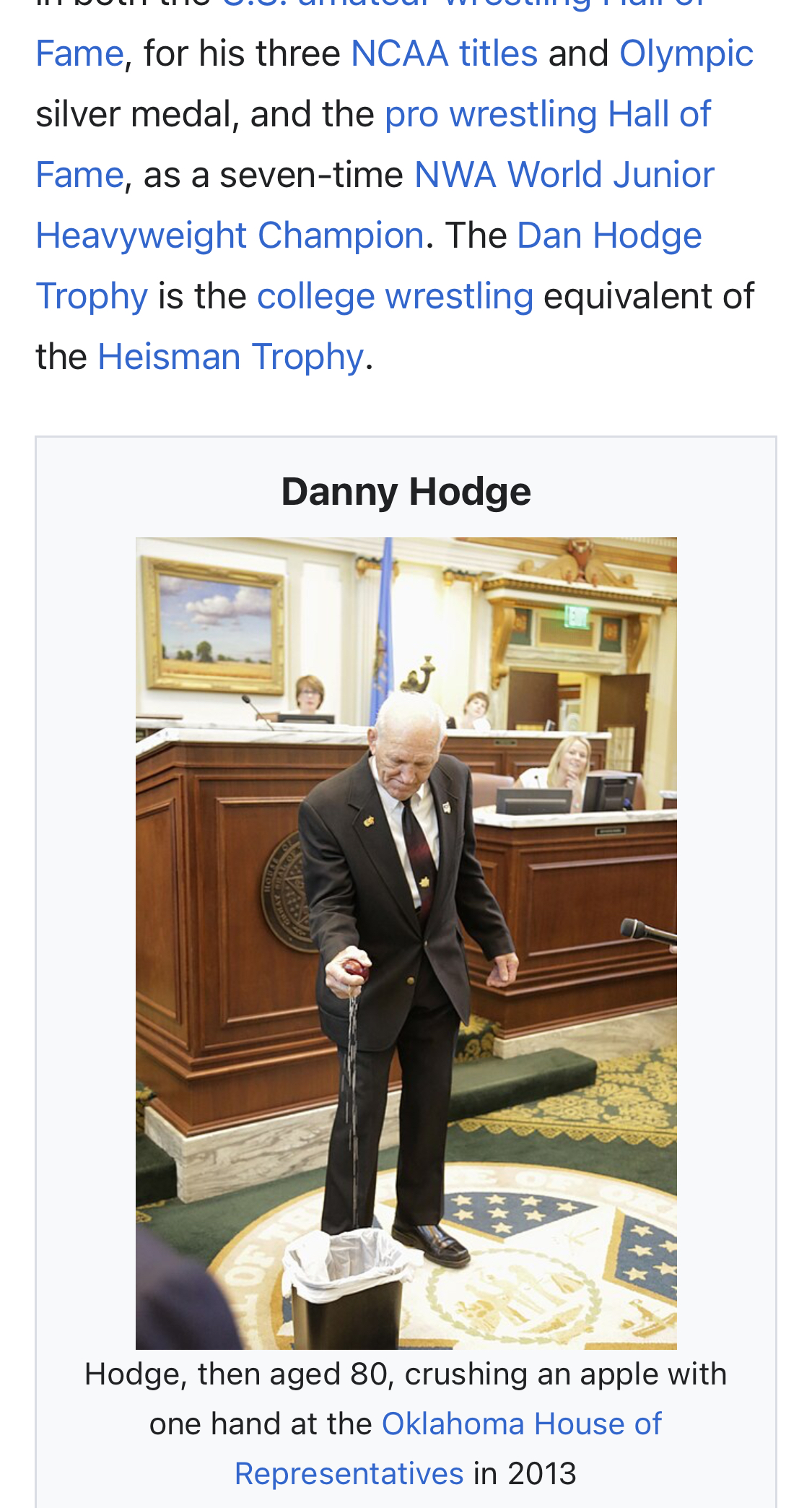Open the NCAA titles link
The height and width of the screenshot is (1508, 812).
[x=444, y=53]
